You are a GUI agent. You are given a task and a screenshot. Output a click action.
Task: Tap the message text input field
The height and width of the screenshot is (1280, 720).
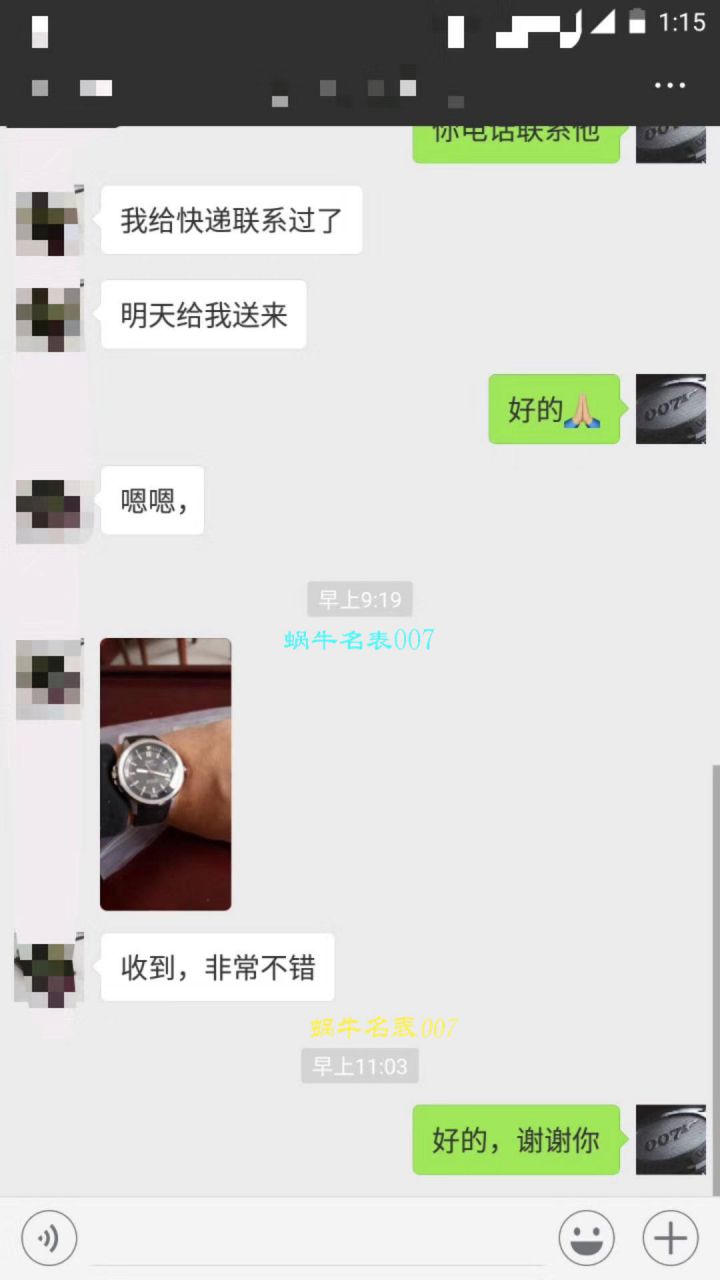pyautogui.click(x=318, y=1240)
